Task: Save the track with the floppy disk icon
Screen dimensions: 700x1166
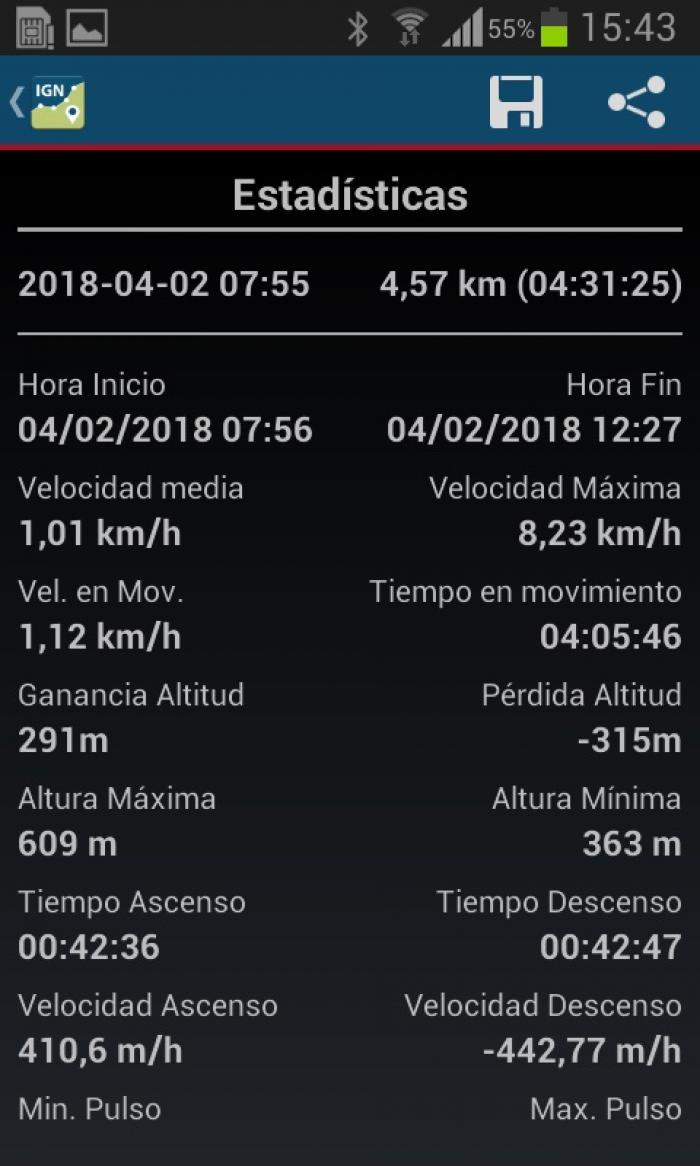Action: point(516,102)
